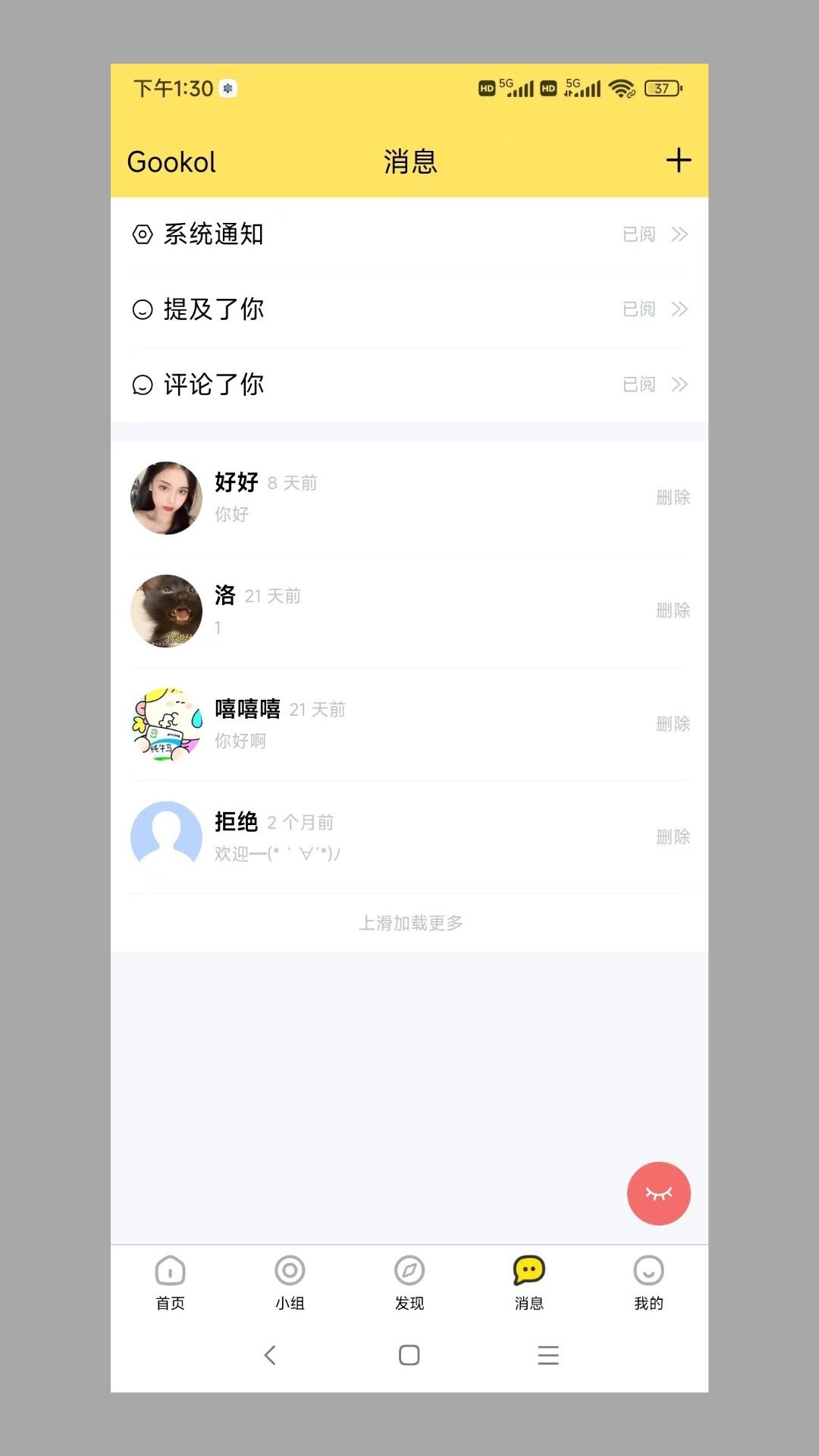Check the battery level indicator
Image resolution: width=819 pixels, height=1456 pixels.
pyautogui.click(x=661, y=89)
